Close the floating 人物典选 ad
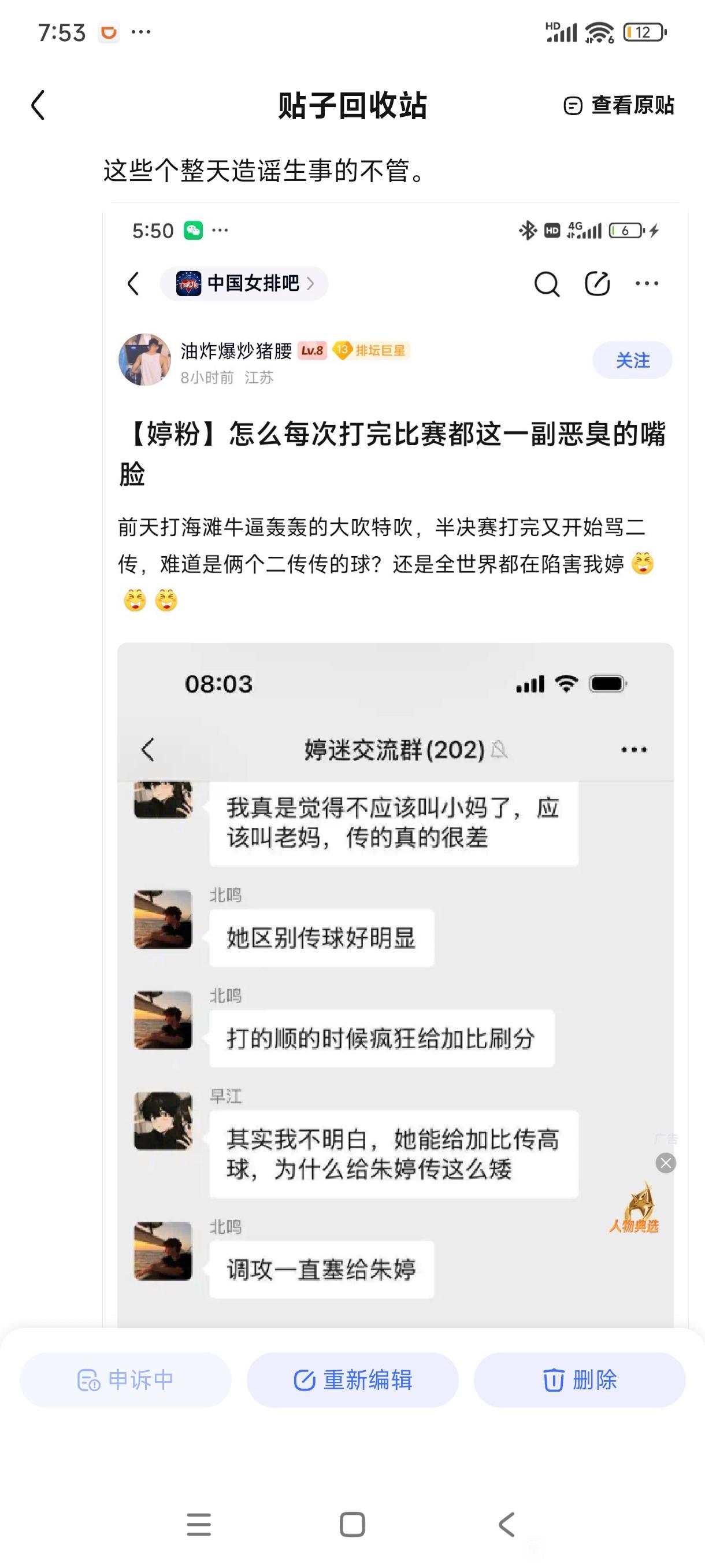 click(666, 1163)
